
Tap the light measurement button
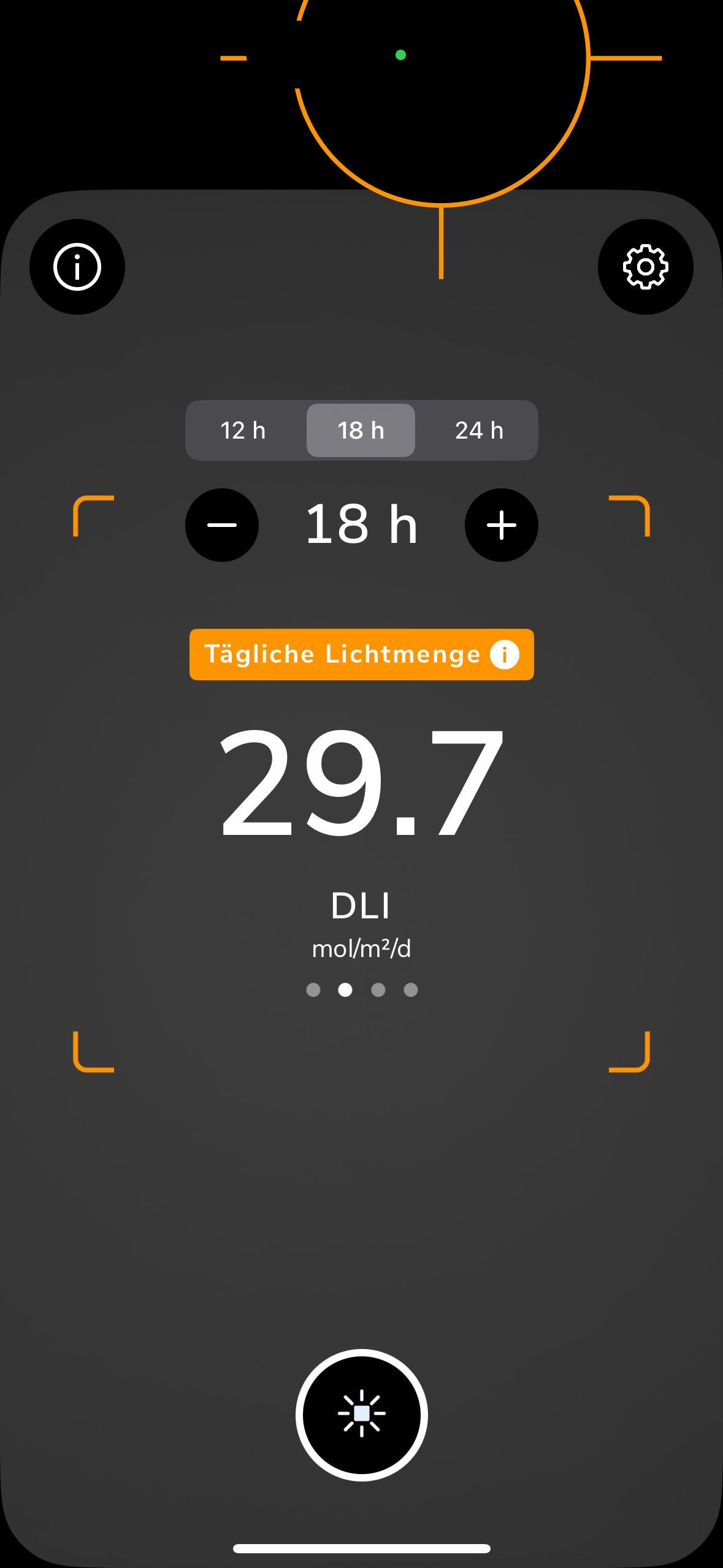(x=361, y=1414)
